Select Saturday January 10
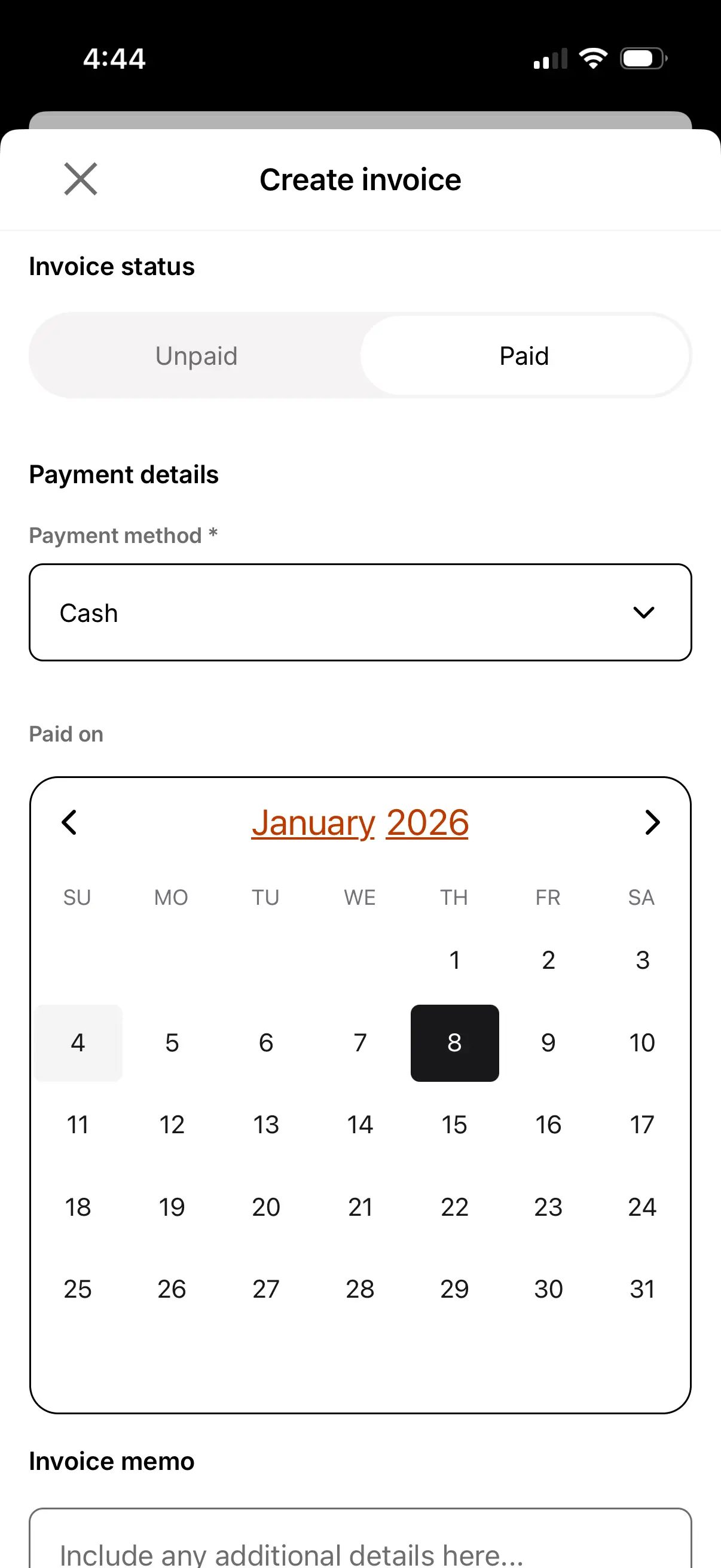The height and width of the screenshot is (1568, 721). pyautogui.click(x=642, y=1042)
